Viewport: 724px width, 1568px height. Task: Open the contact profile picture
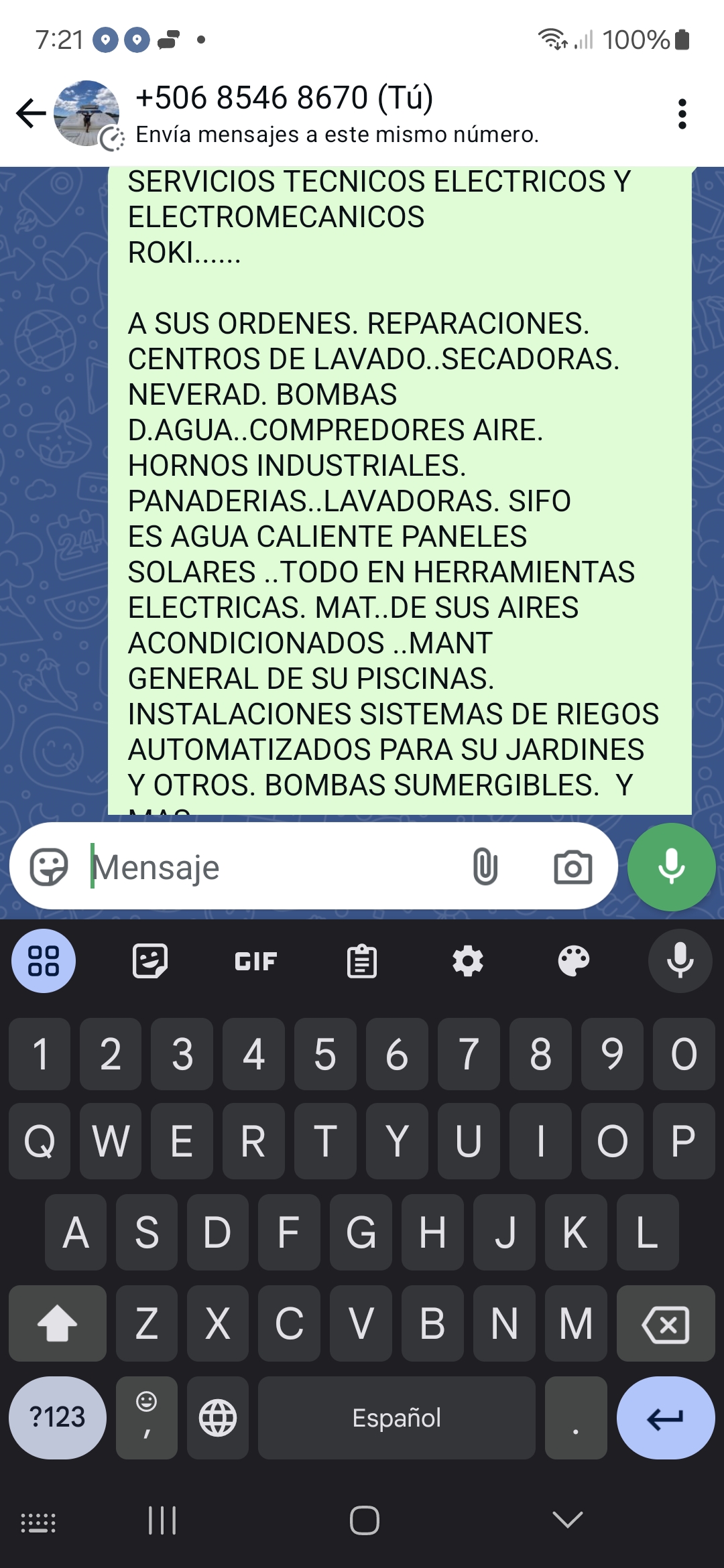point(86,113)
